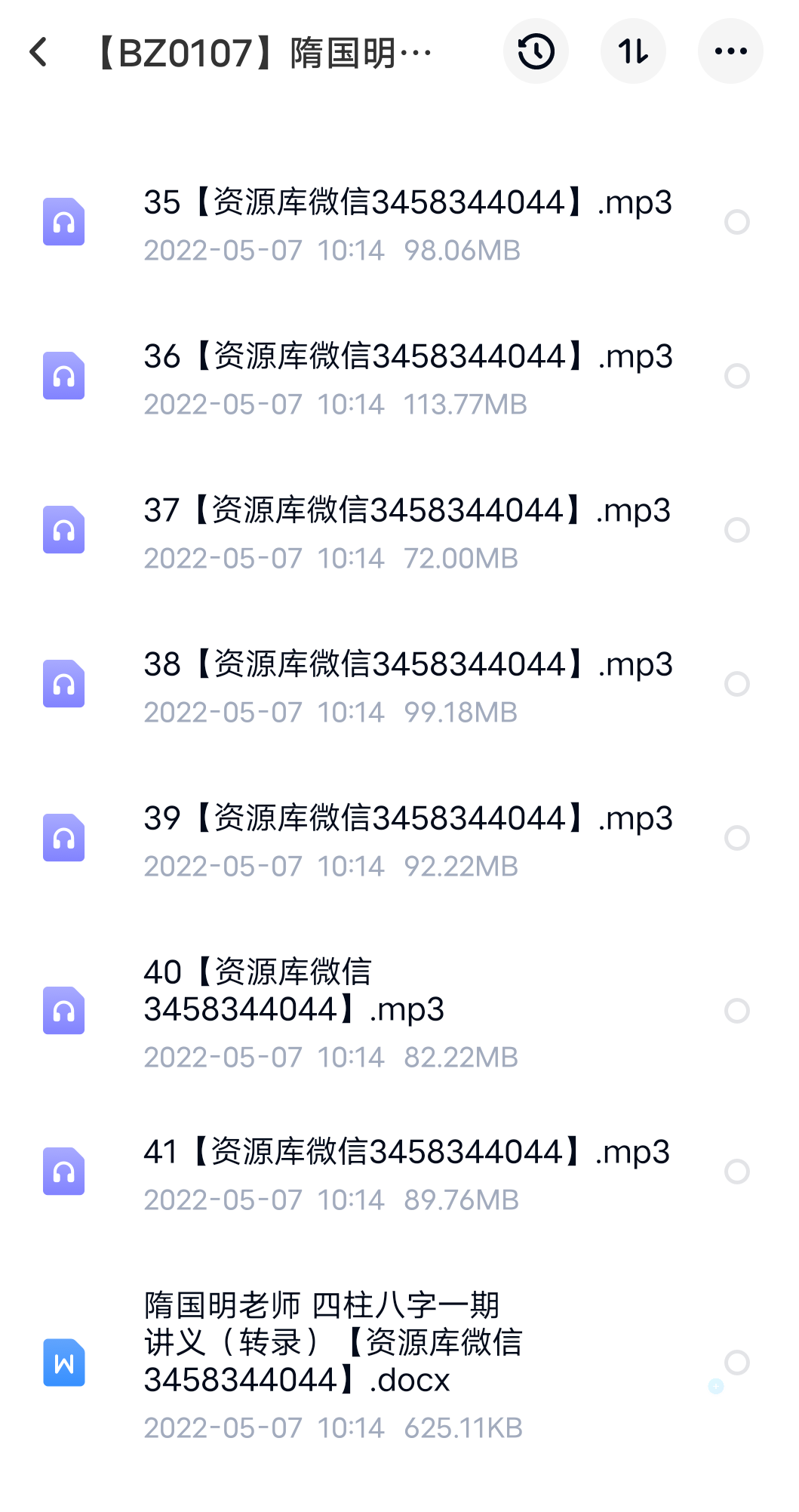
Task: Click the audio icon next to file 38
Action: 63,684
